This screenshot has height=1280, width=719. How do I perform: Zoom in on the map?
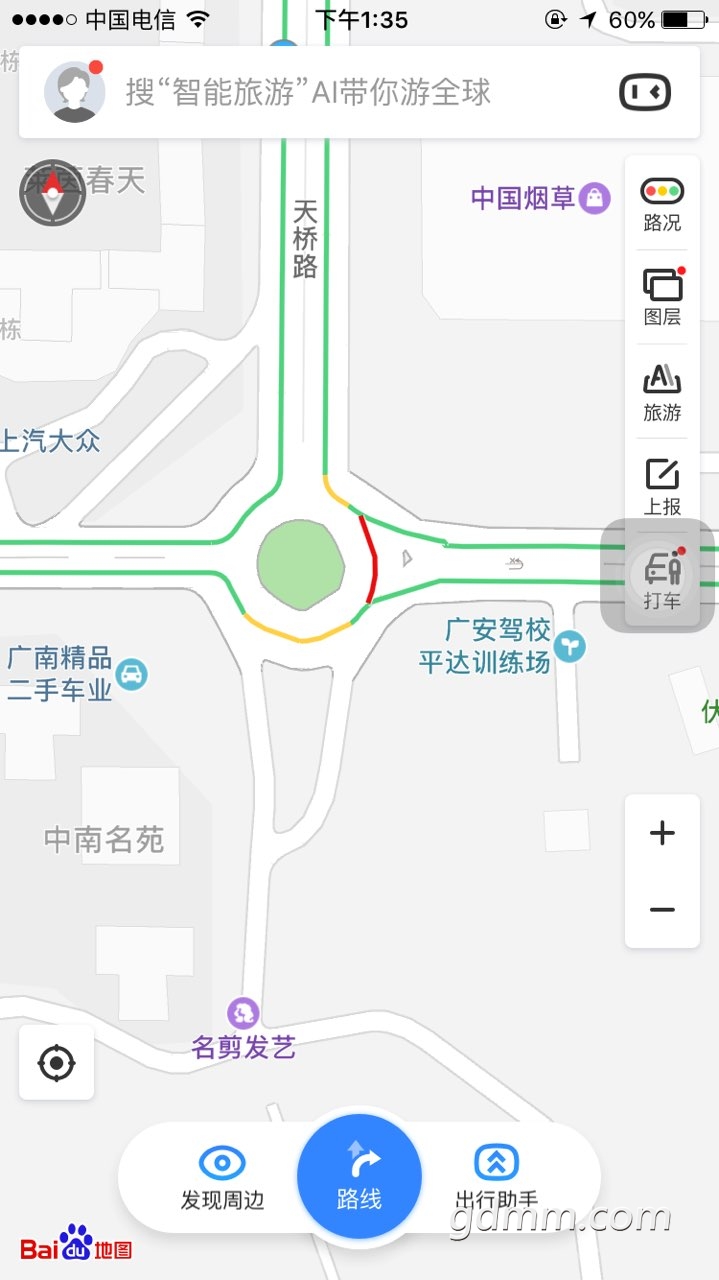click(662, 833)
